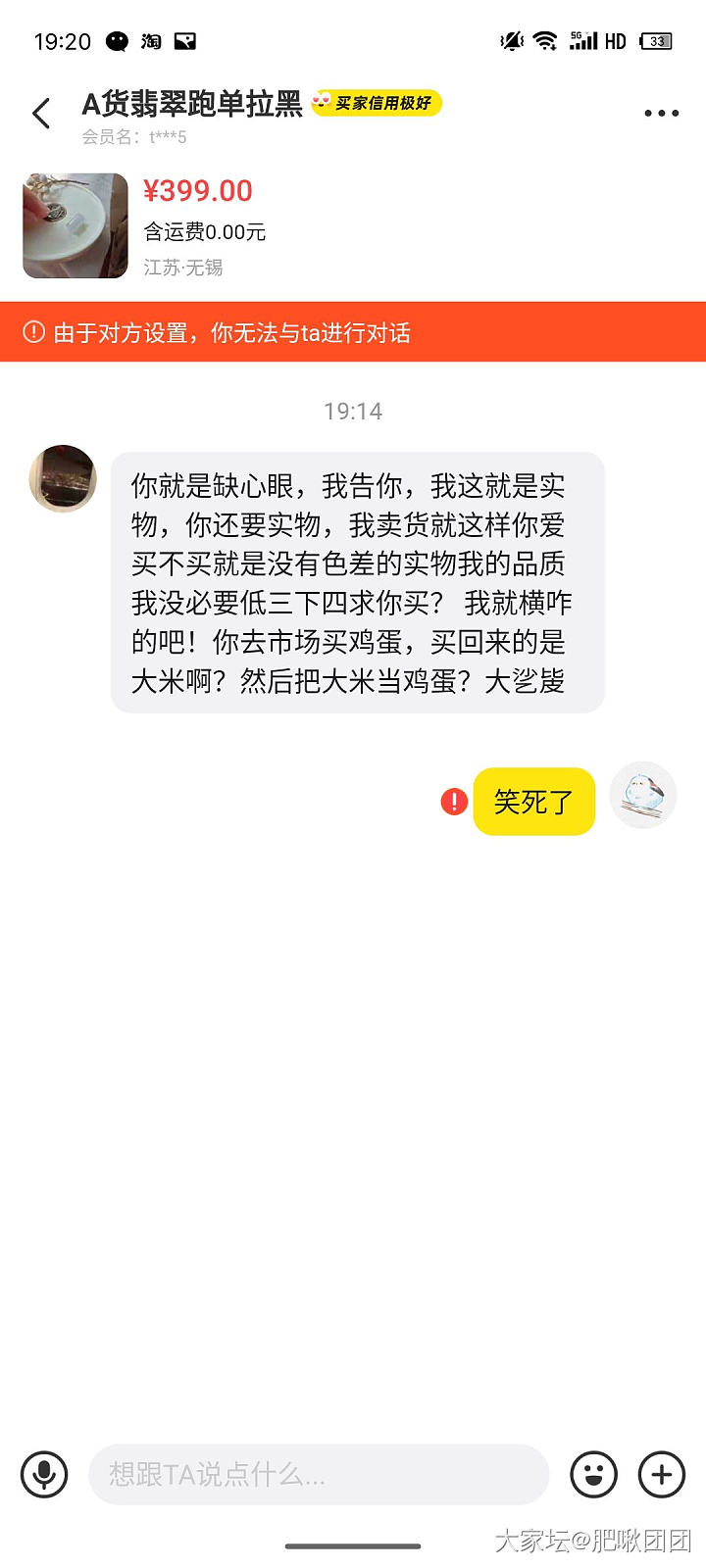The width and height of the screenshot is (706, 1568).
Task: Tap the red failed-send icon beside 笑死了
Action: click(x=454, y=802)
